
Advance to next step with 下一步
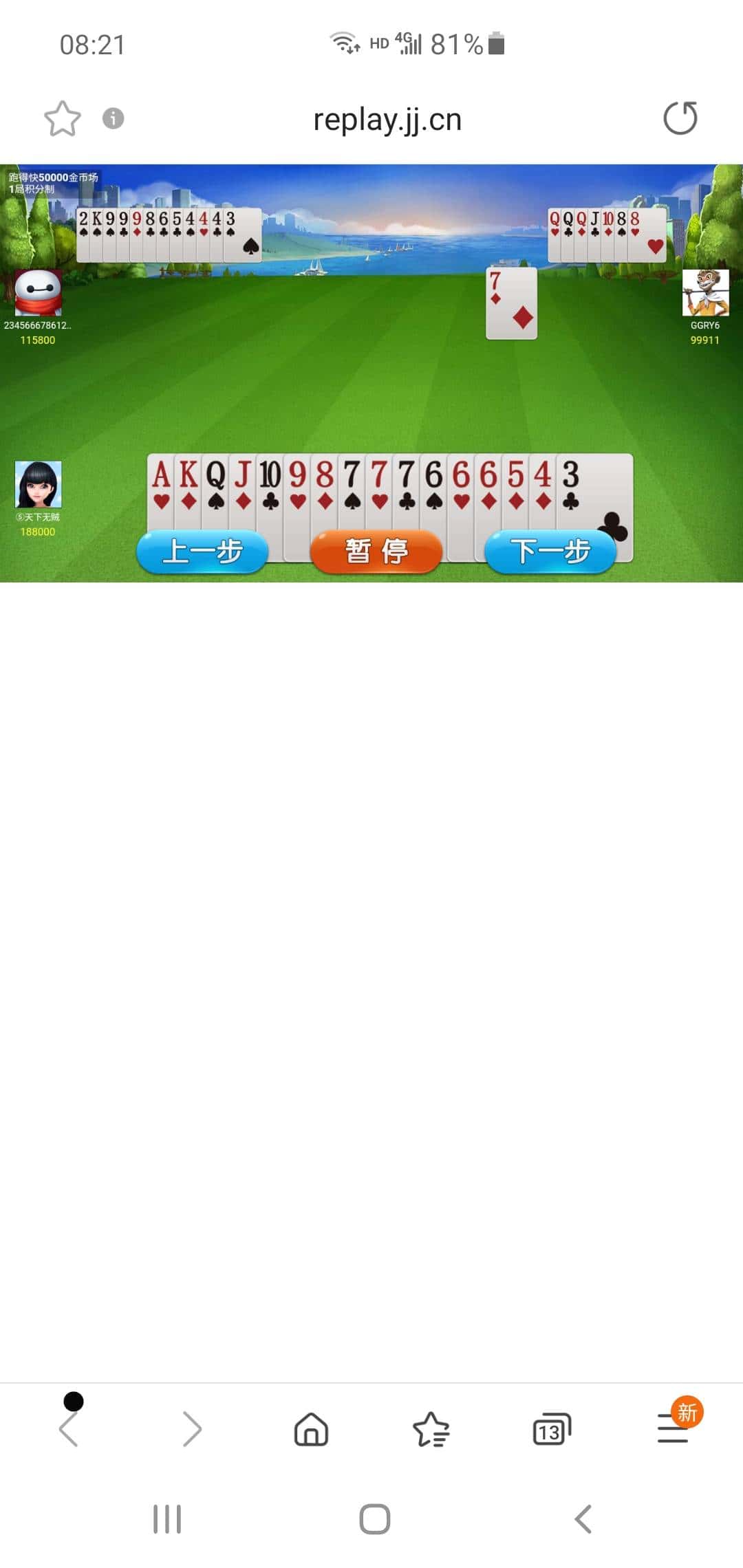550,552
